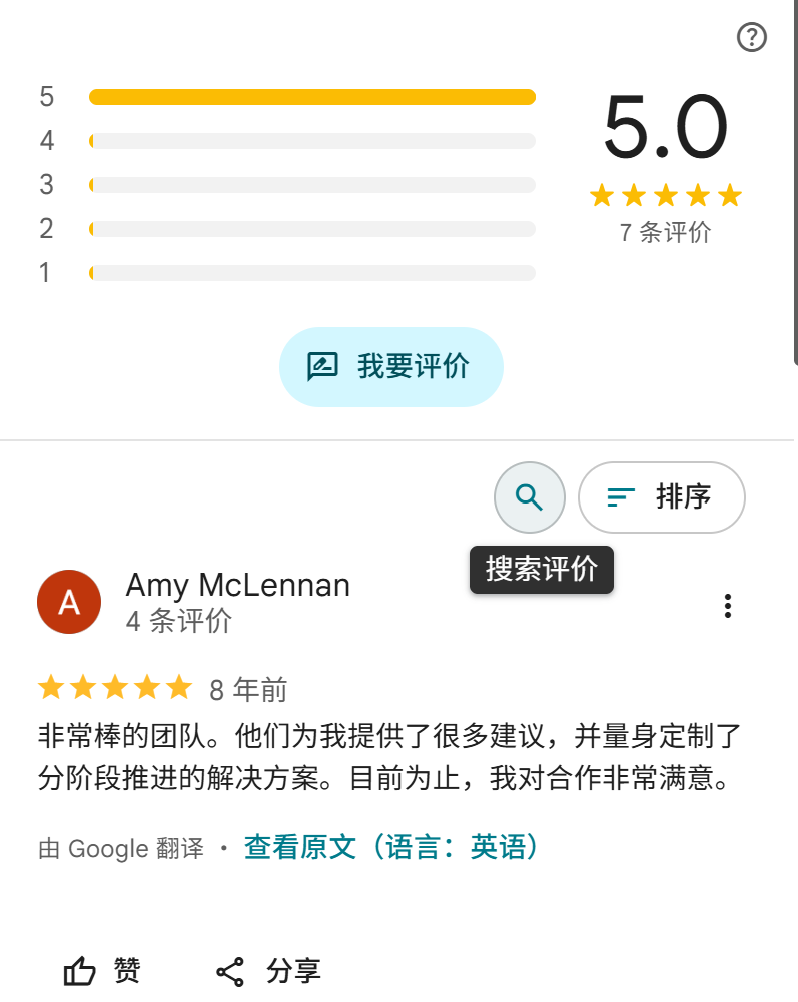Open the search reviews magnifier
This screenshot has height=1002, width=798.
point(530,497)
